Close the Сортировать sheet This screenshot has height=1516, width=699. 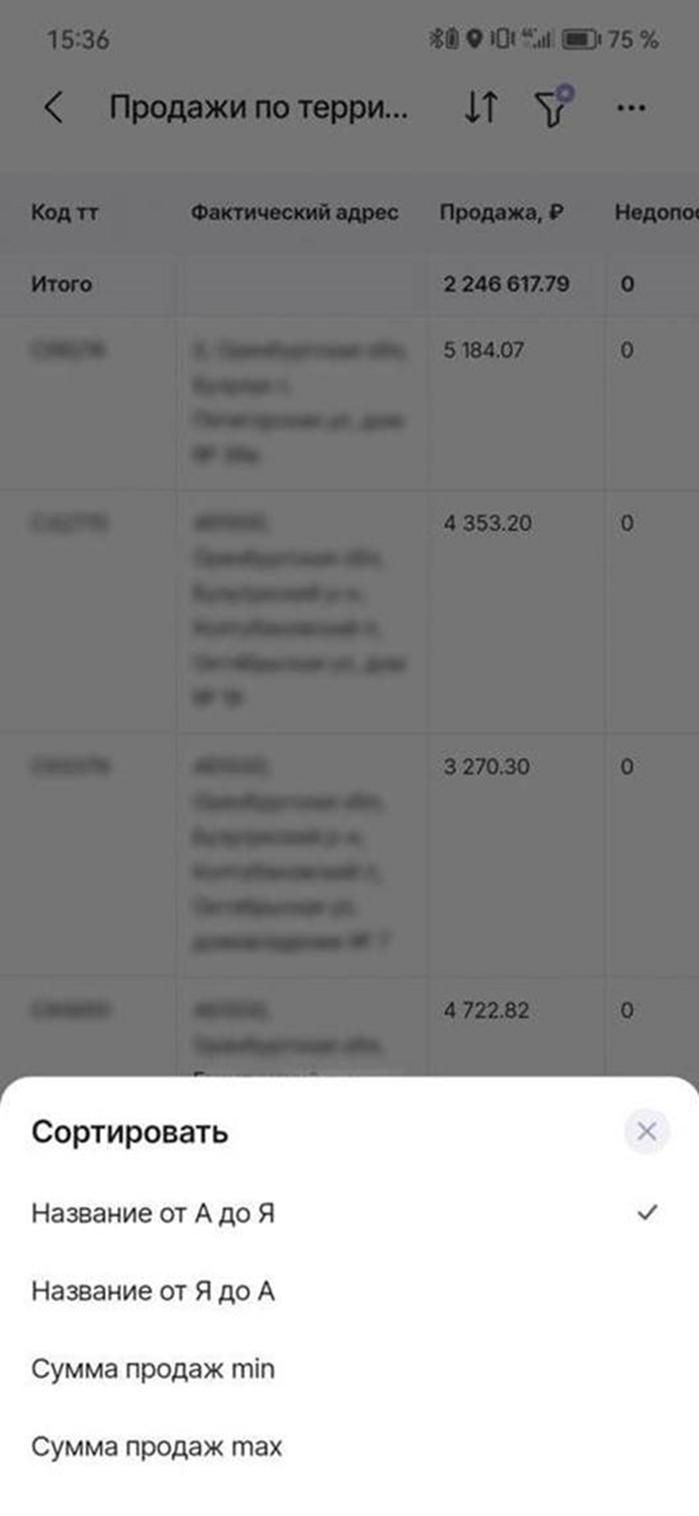[x=647, y=1132]
